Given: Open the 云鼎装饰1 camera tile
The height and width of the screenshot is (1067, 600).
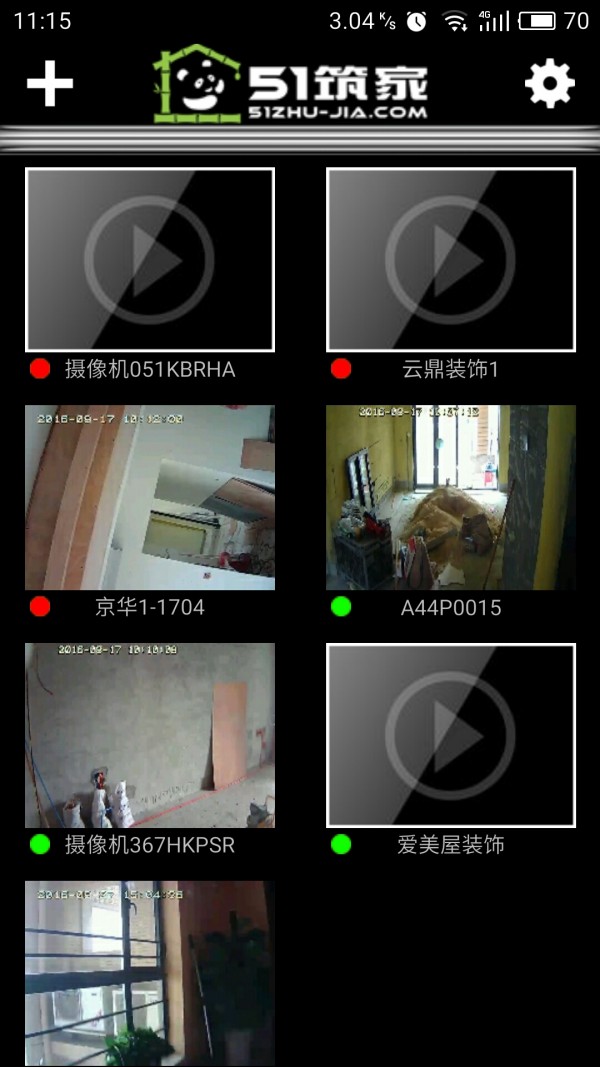Looking at the screenshot, I should pos(450,259).
